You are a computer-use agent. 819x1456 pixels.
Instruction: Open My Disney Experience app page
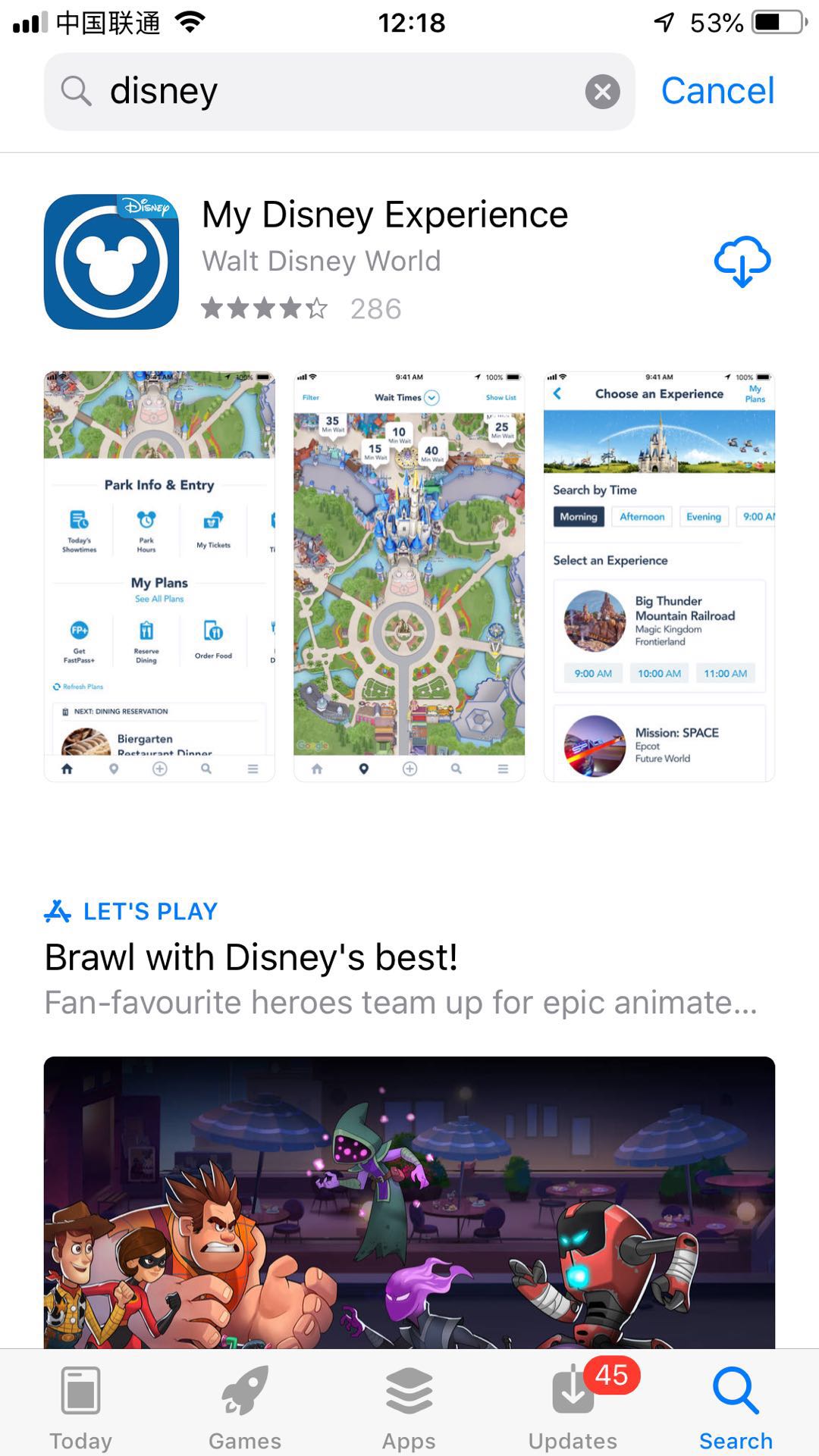click(384, 215)
